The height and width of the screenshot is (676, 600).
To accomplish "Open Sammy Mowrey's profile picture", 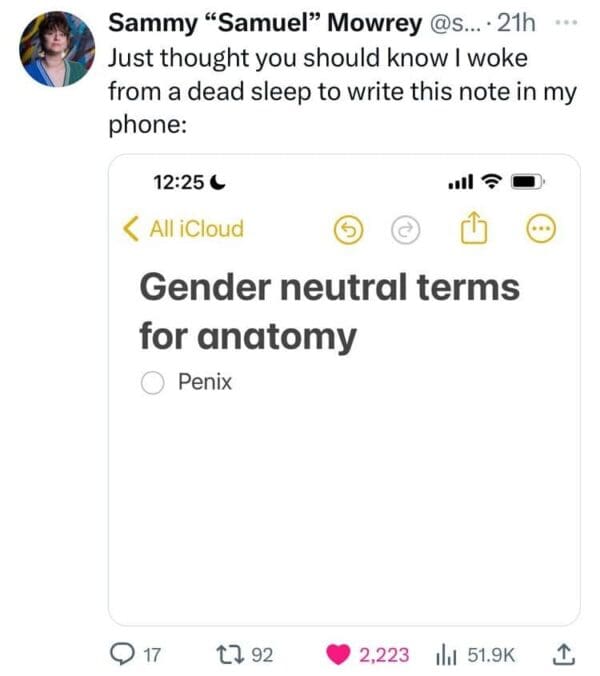I will point(58,49).
